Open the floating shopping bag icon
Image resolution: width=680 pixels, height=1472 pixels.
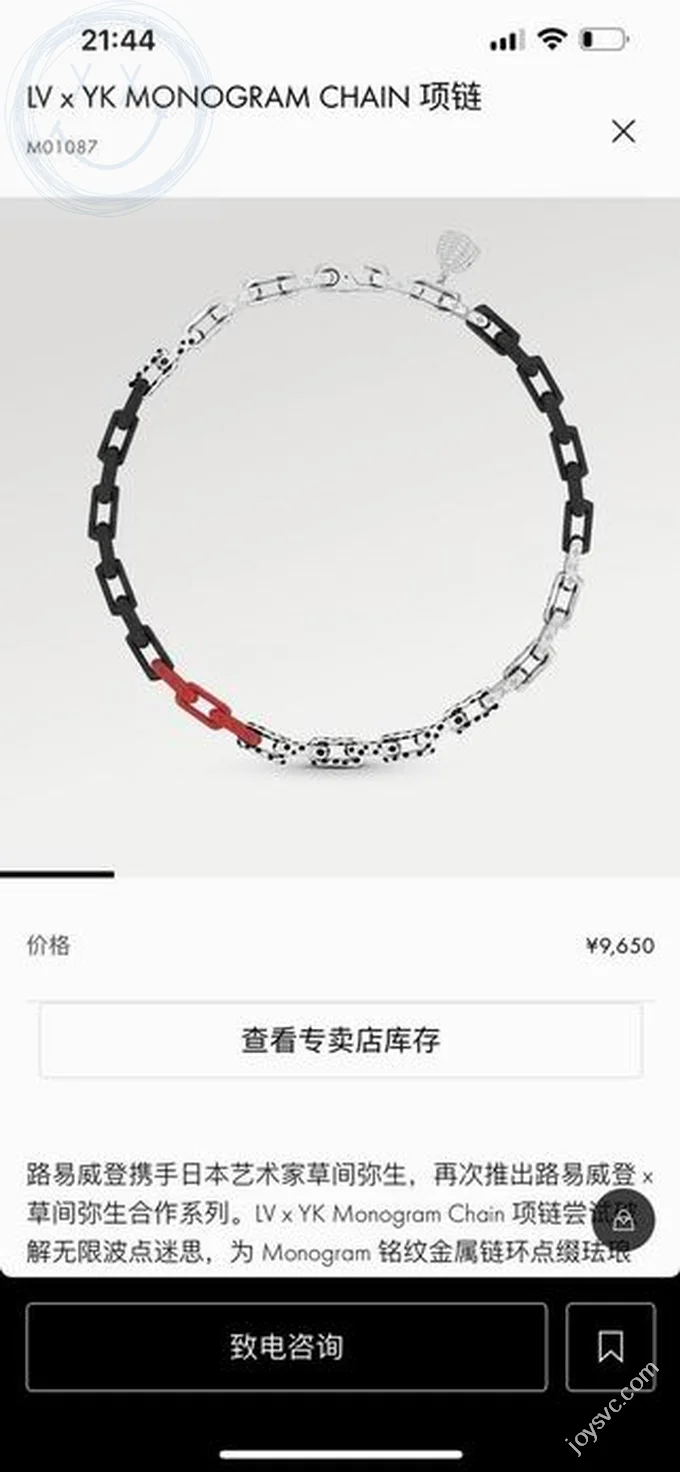point(623,1222)
